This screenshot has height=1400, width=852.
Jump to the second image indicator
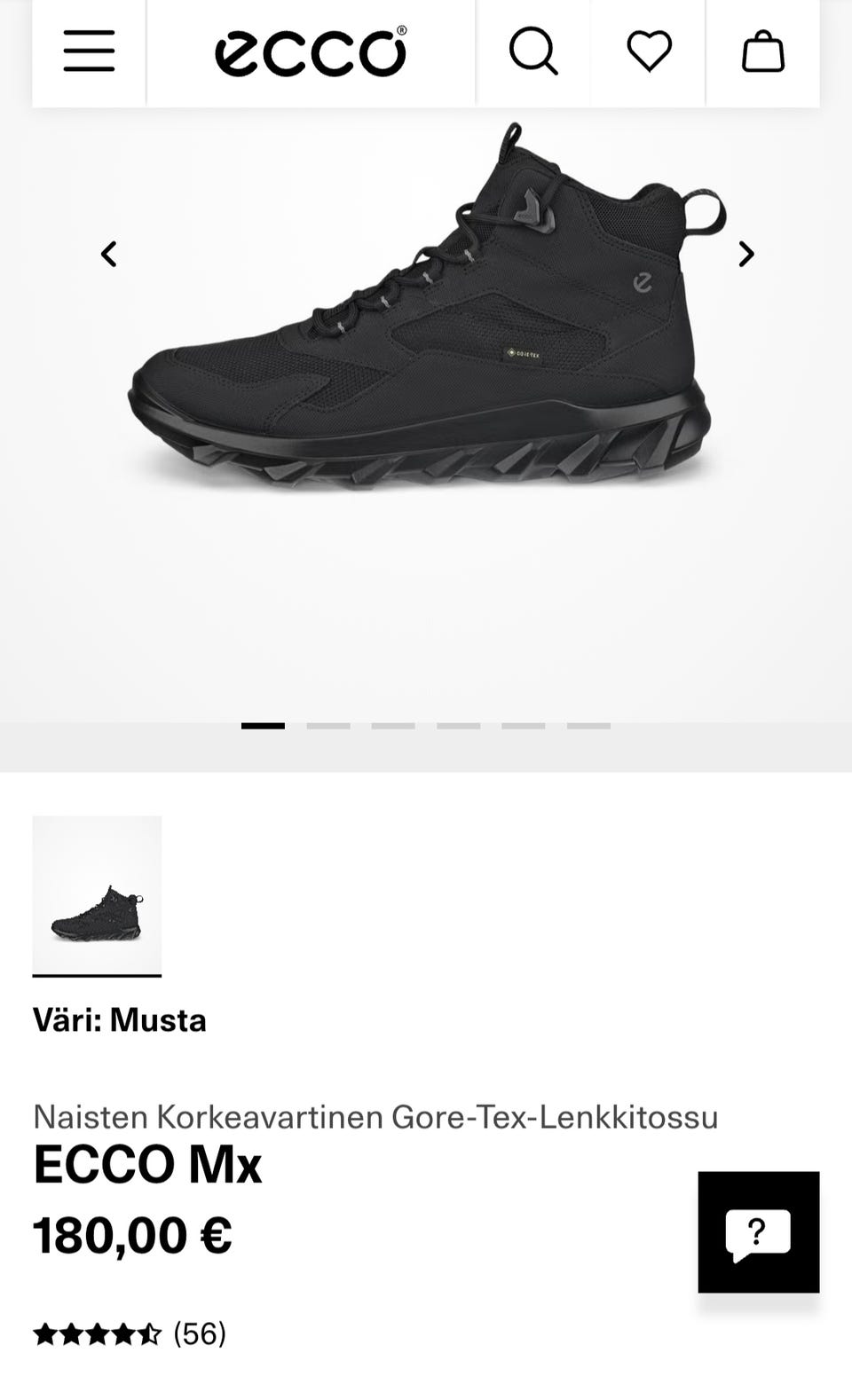tap(328, 726)
